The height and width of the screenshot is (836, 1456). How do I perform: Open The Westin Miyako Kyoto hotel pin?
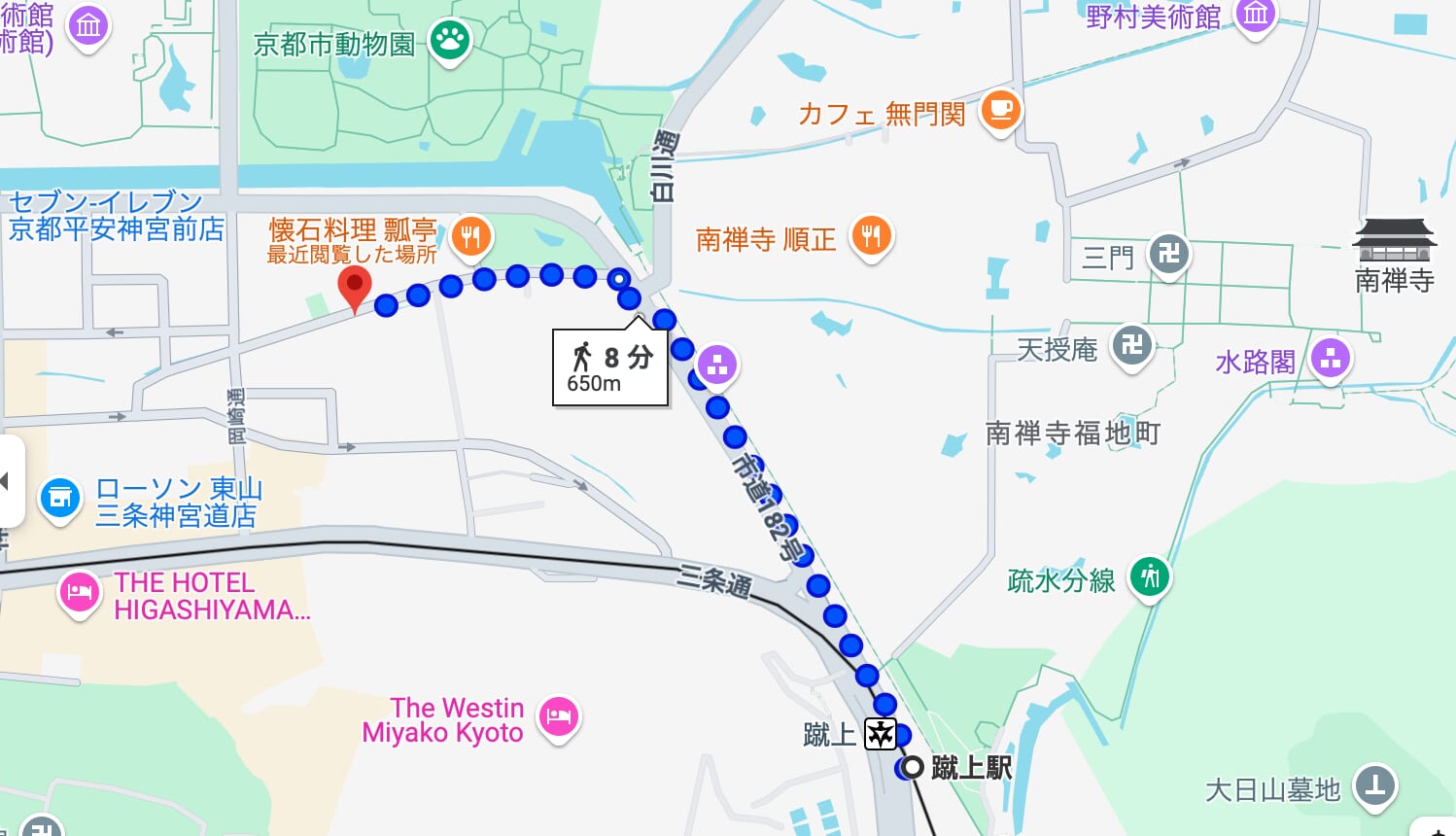559,717
